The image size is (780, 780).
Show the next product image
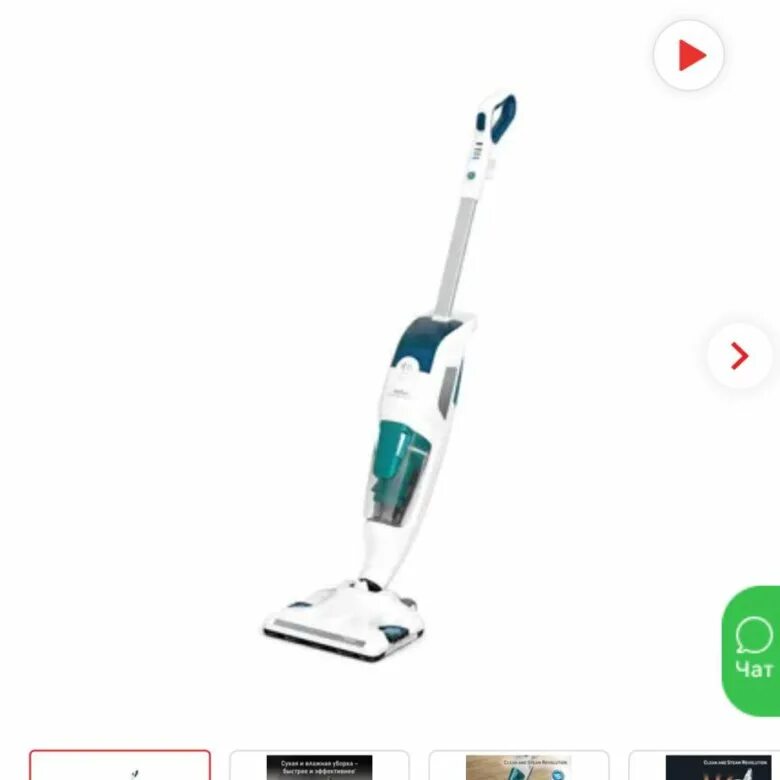point(740,356)
